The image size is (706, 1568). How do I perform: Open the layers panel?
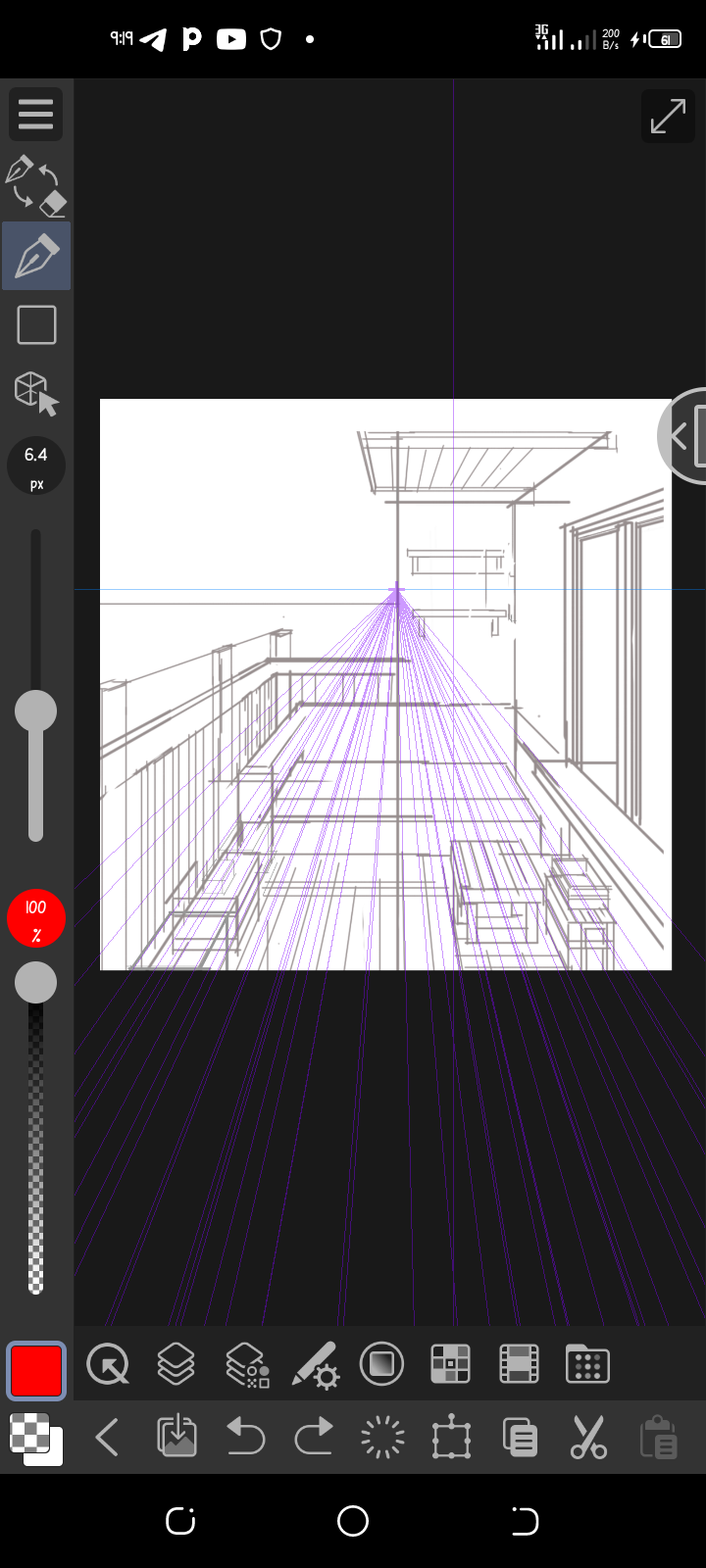click(x=176, y=1364)
